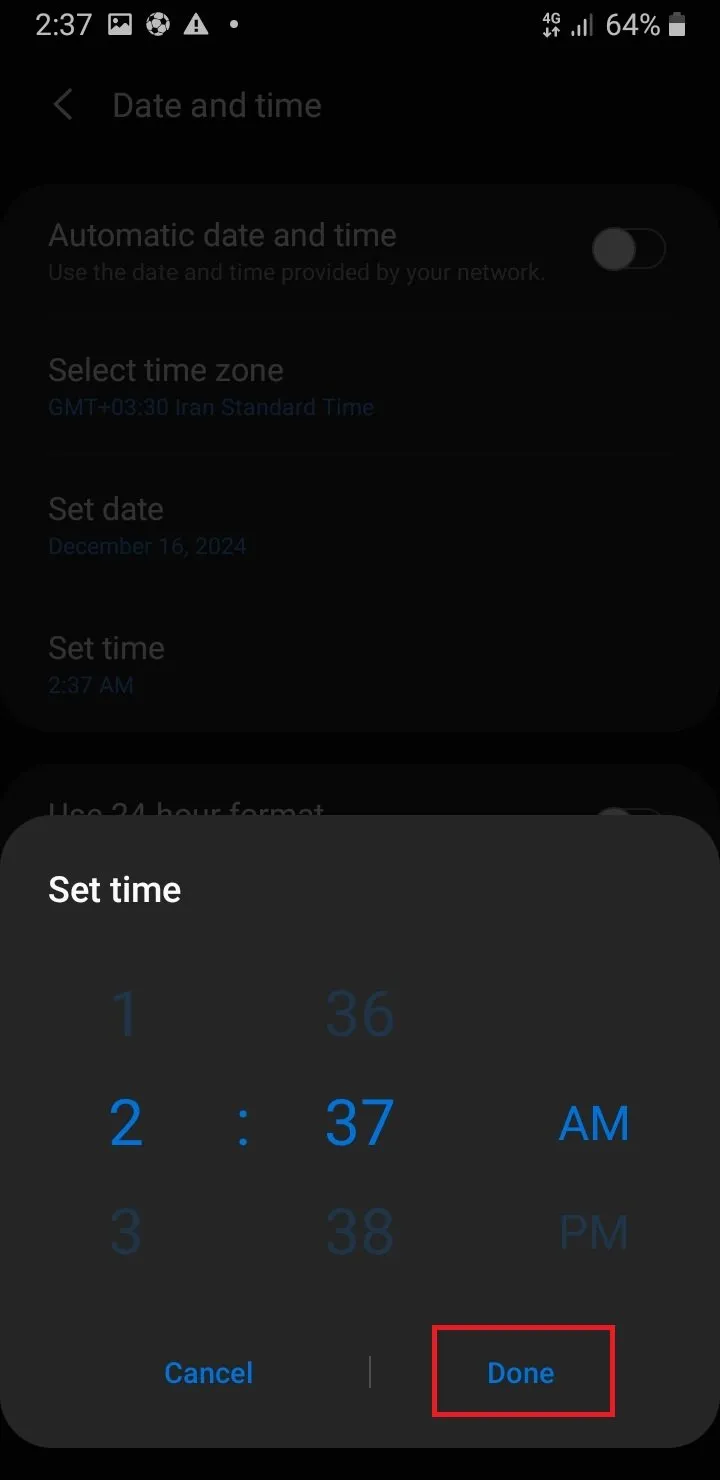Switch the period to PM
Screen dimensions: 720x1480
pyautogui.click(x=594, y=1232)
